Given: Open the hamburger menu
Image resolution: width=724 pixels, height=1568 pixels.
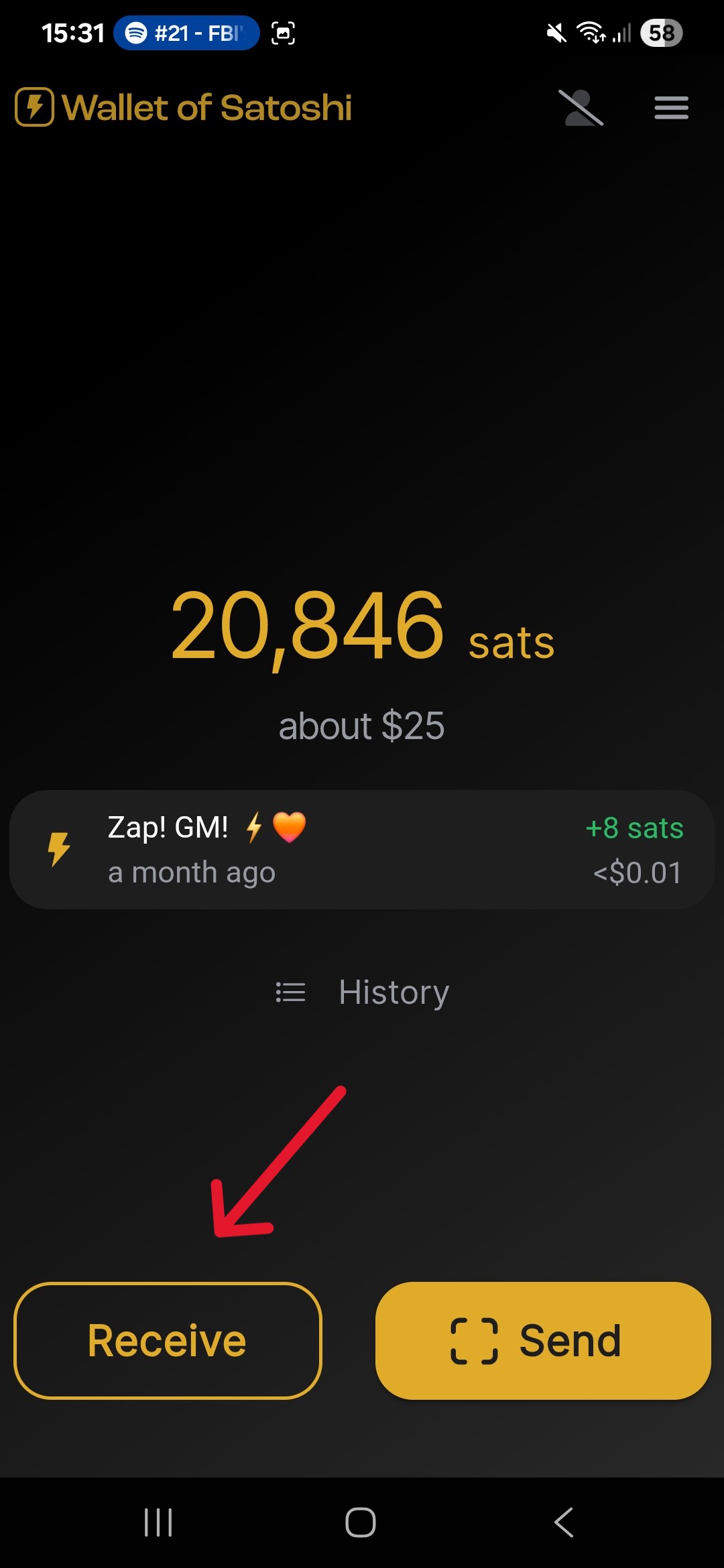Looking at the screenshot, I should [x=671, y=108].
